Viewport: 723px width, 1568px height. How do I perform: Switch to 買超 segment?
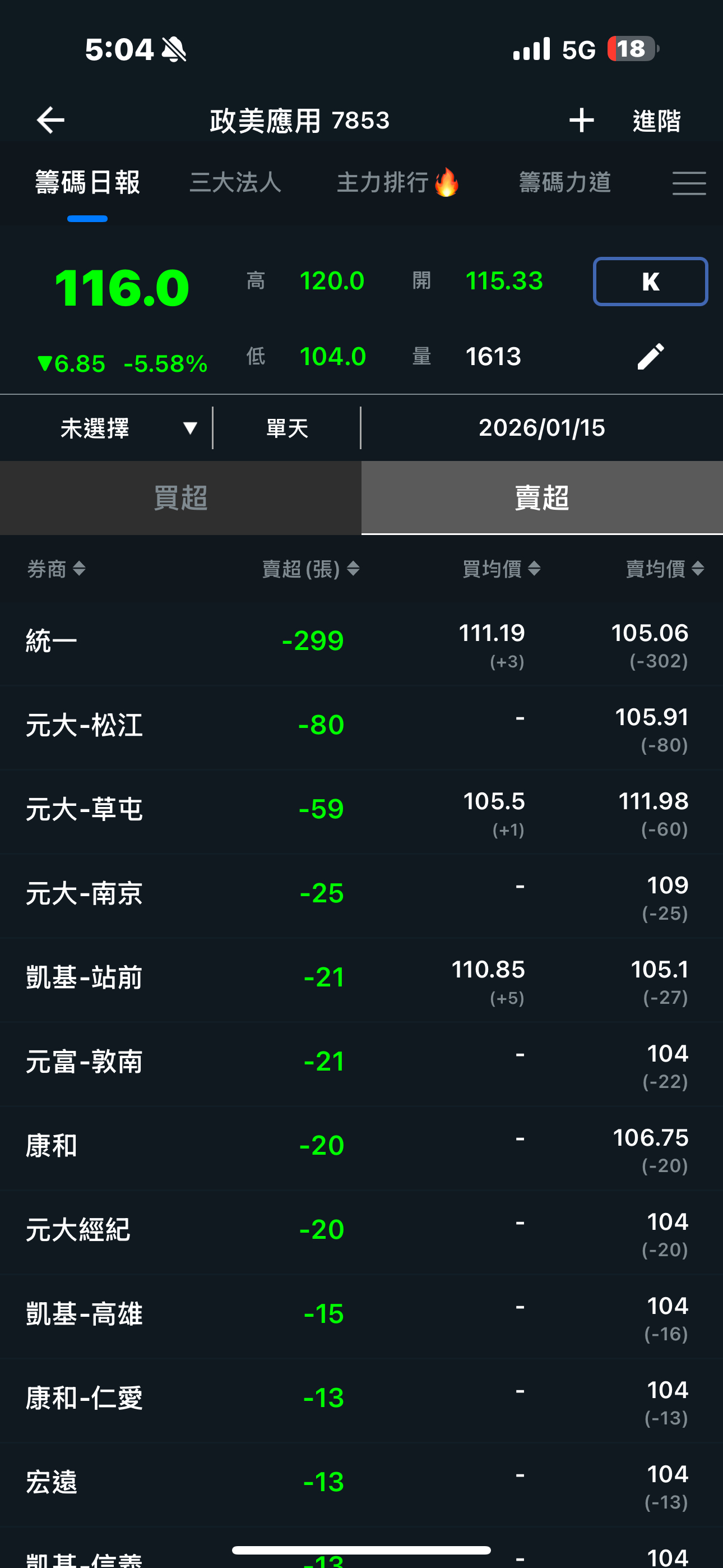coord(180,498)
